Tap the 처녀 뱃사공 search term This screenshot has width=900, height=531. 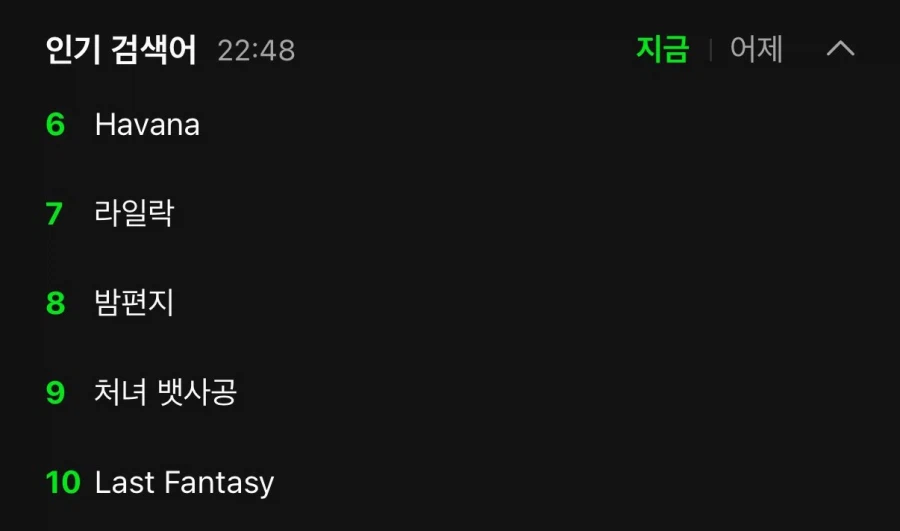click(165, 392)
